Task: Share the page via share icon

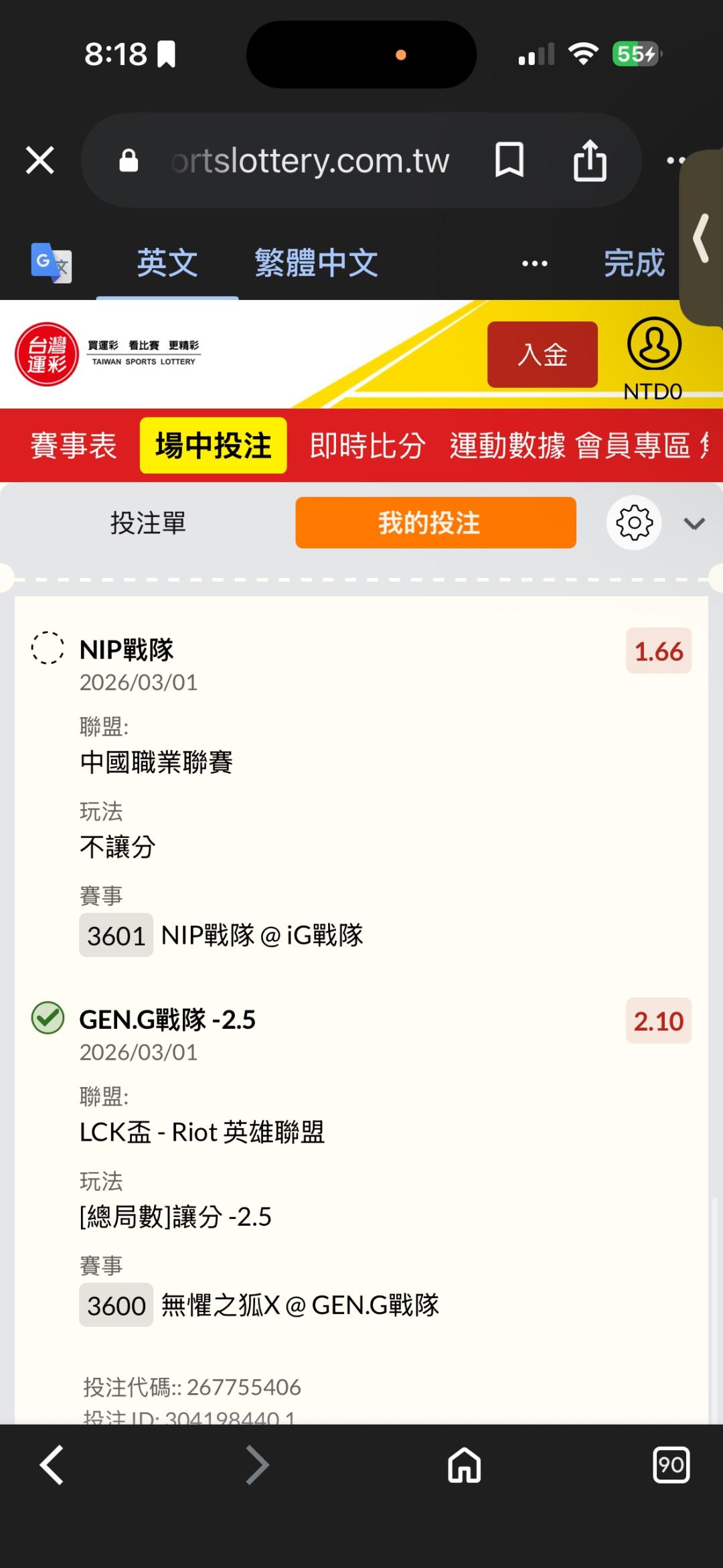Action: click(590, 160)
